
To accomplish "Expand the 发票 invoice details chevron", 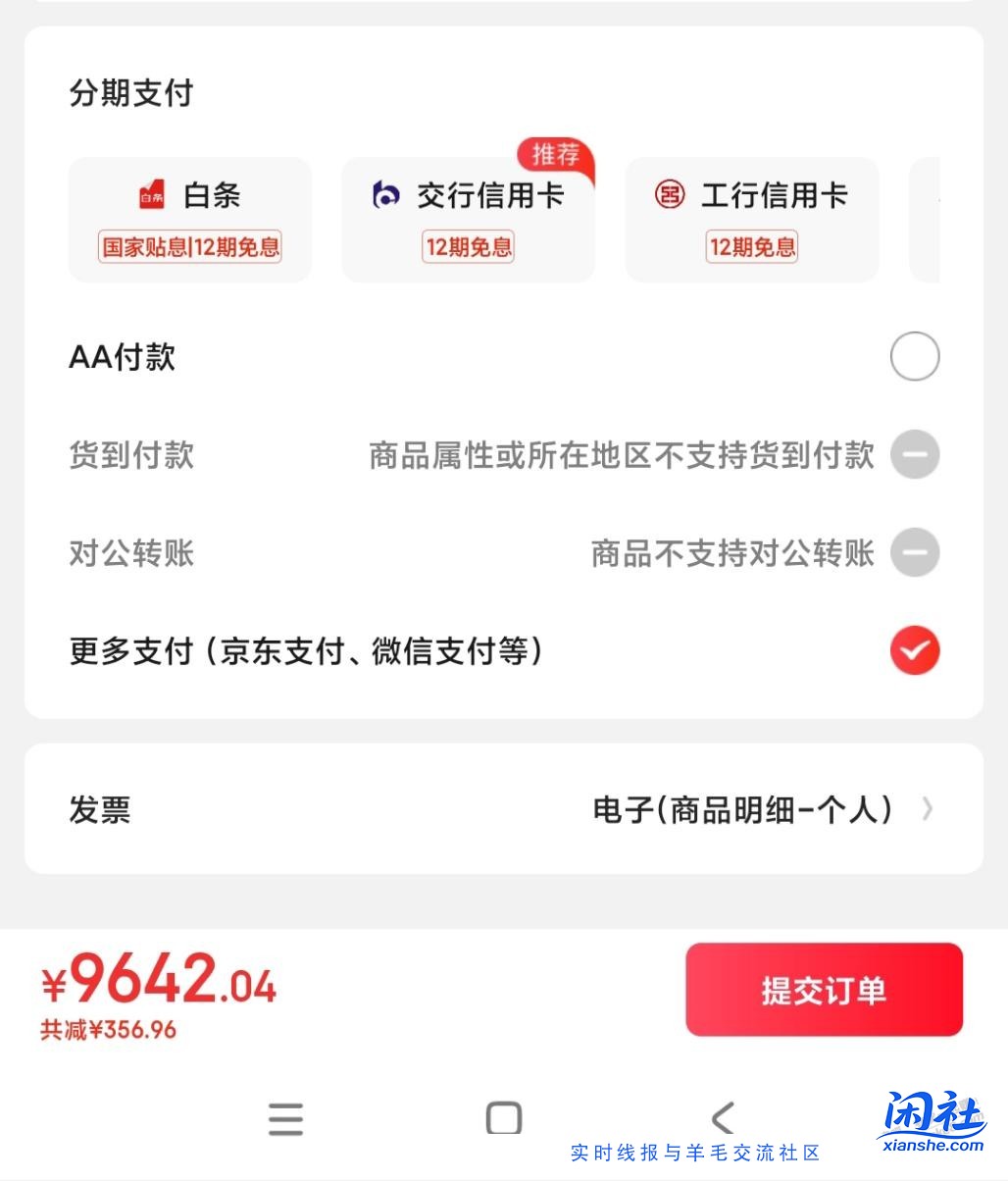I will 927,808.
